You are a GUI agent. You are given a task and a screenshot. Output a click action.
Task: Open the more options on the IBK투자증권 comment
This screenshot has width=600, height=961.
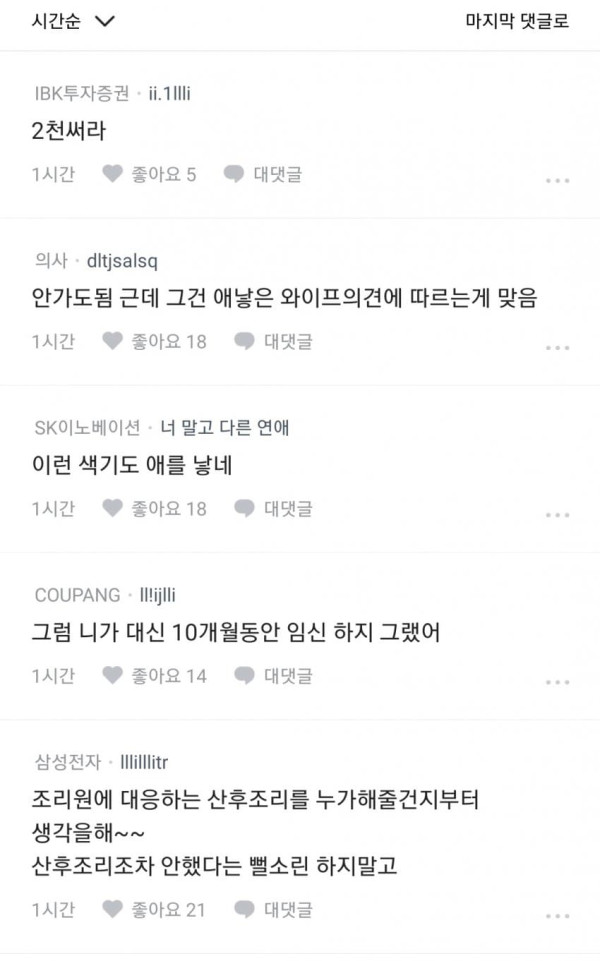point(557,181)
